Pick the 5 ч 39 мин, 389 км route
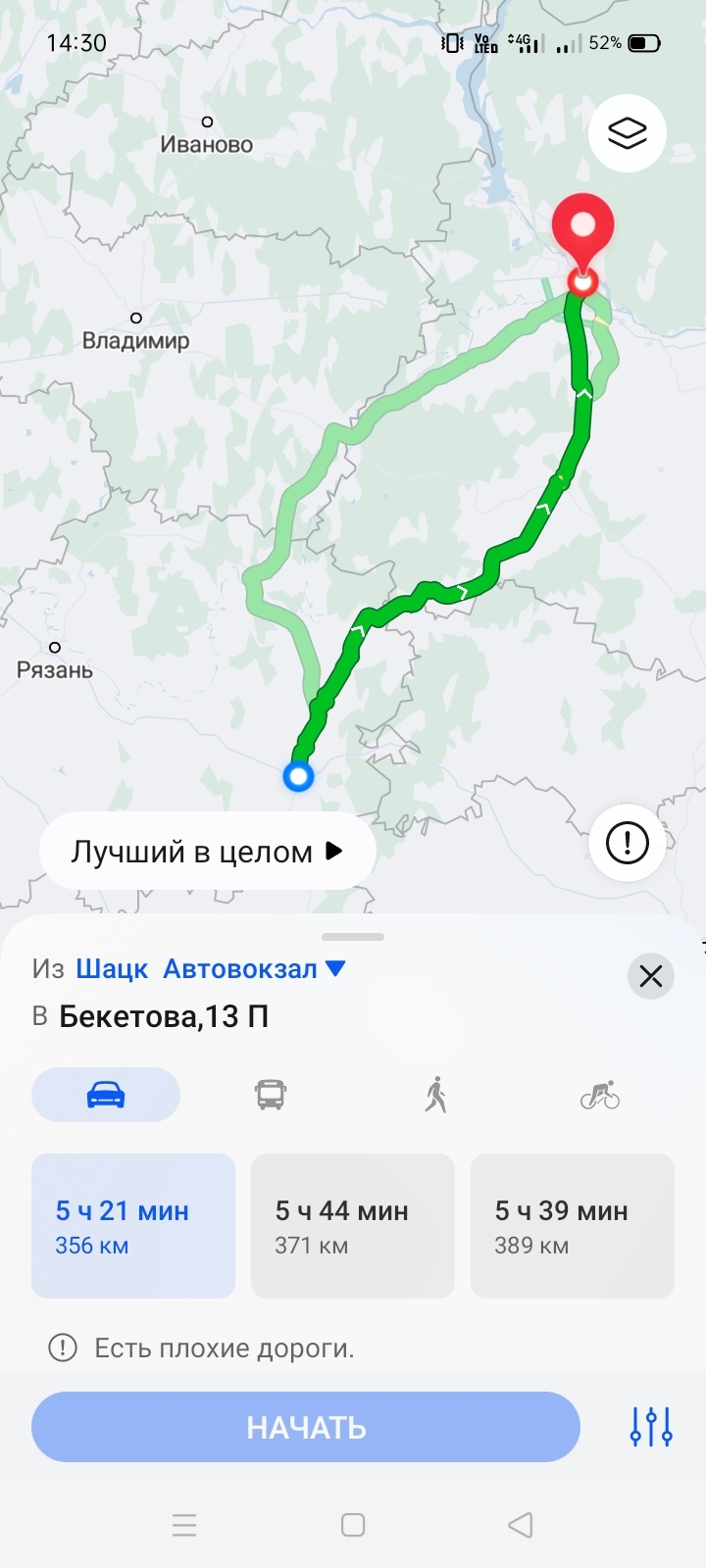706x1568 pixels. coord(573,1226)
